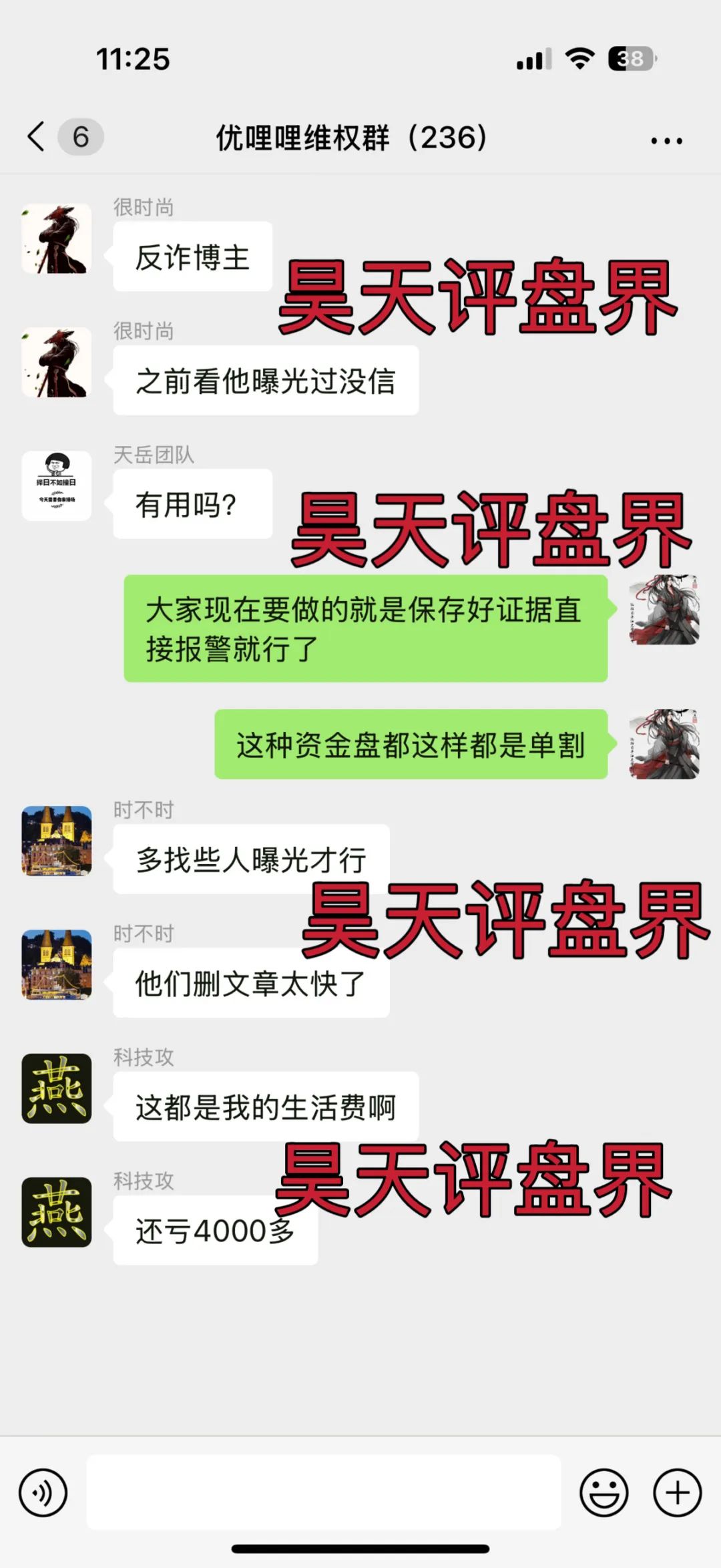Screen dimensions: 721x1568
Task: View 天岳团队's profile via the avatar
Action: click(57, 485)
